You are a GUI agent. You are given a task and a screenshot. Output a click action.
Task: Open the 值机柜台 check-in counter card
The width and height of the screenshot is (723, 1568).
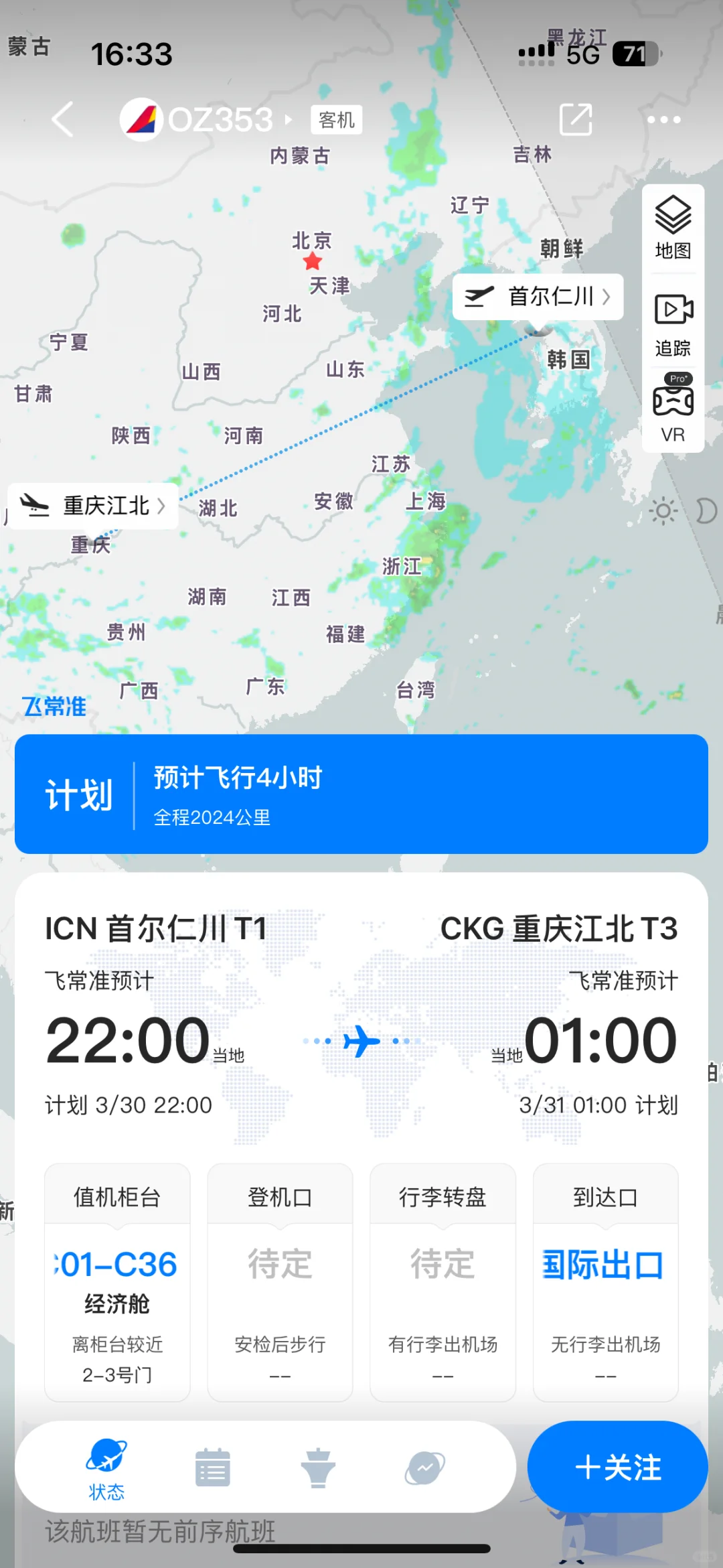click(117, 1281)
